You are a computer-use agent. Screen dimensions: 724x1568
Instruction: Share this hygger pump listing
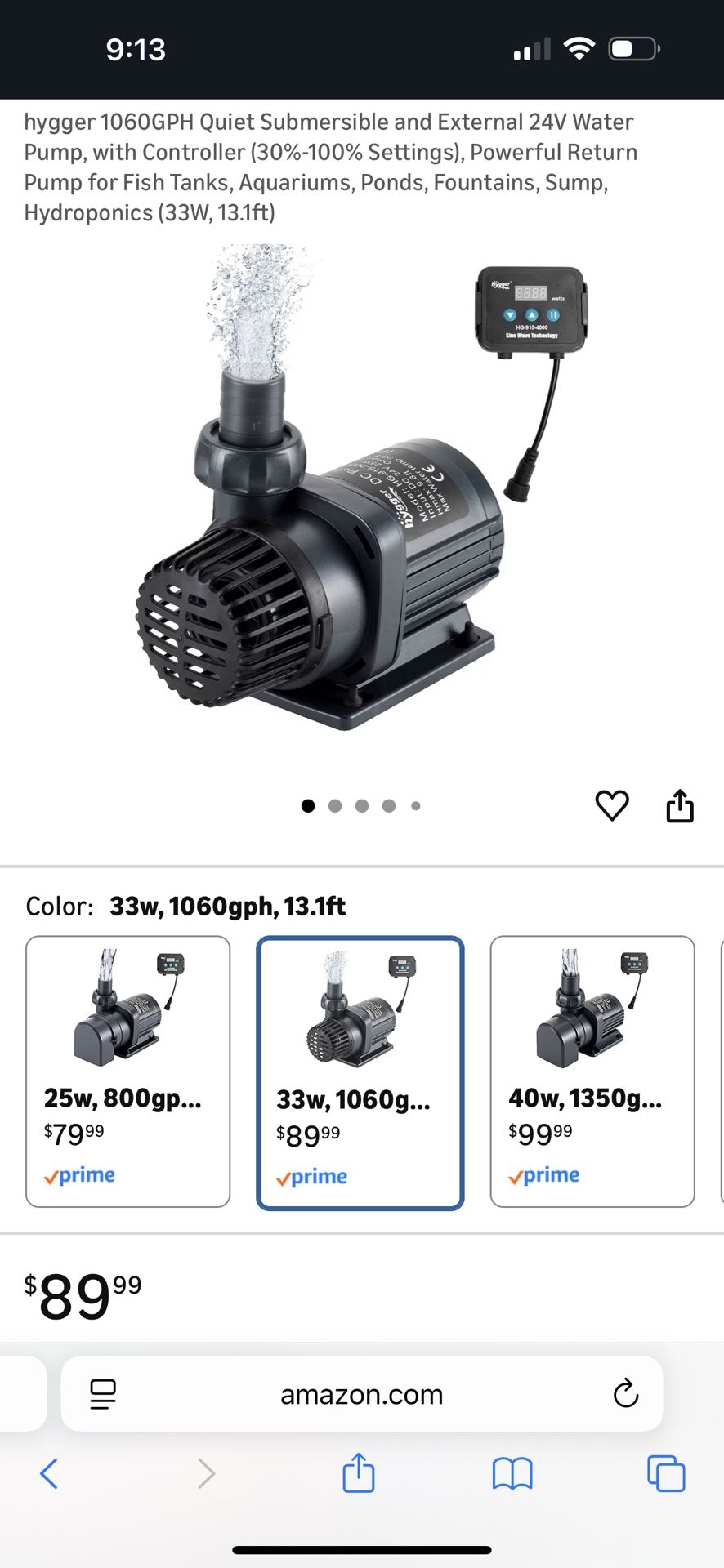click(x=680, y=806)
